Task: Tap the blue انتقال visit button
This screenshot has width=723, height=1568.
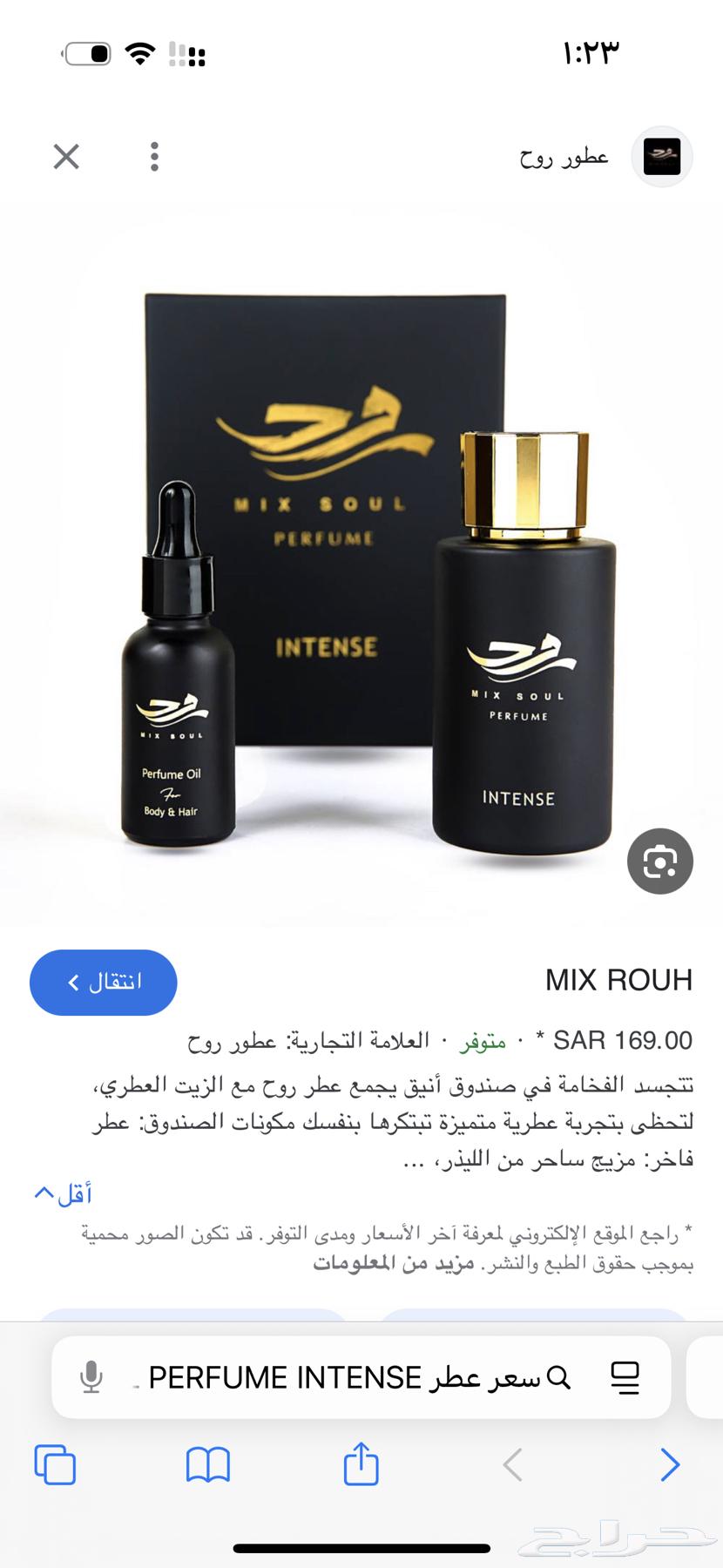Action: pos(104,982)
